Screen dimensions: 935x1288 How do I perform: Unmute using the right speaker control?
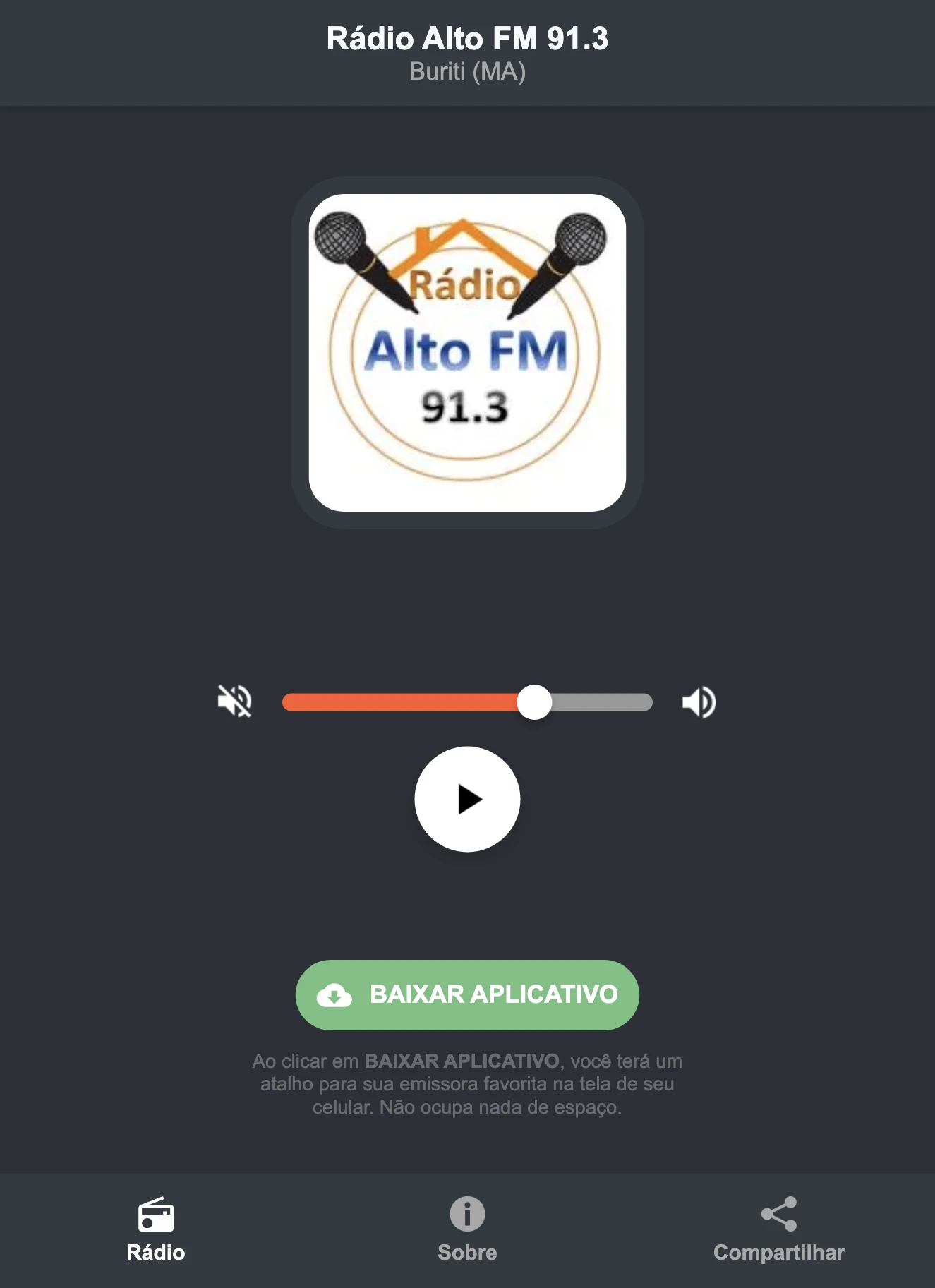(699, 700)
